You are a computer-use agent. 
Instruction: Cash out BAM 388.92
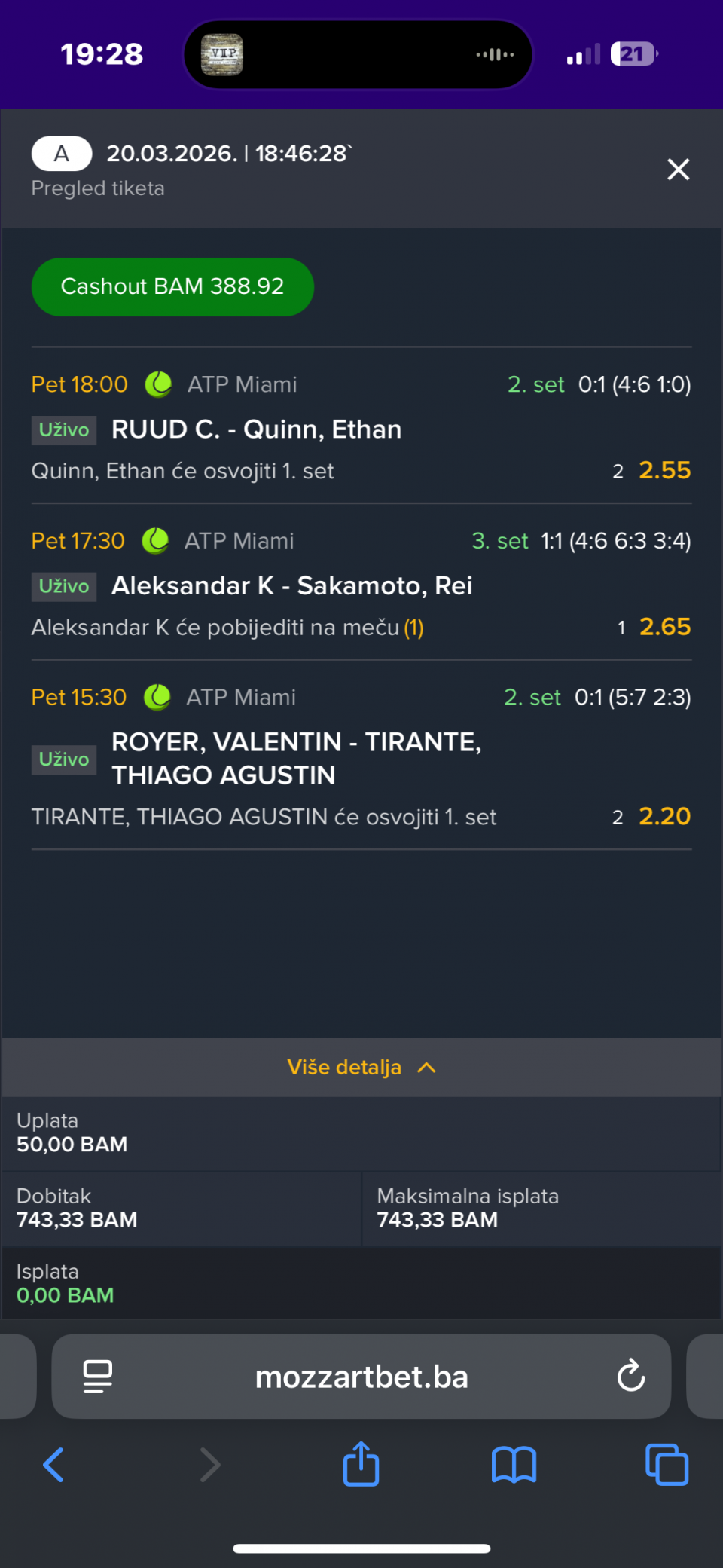pos(172,287)
